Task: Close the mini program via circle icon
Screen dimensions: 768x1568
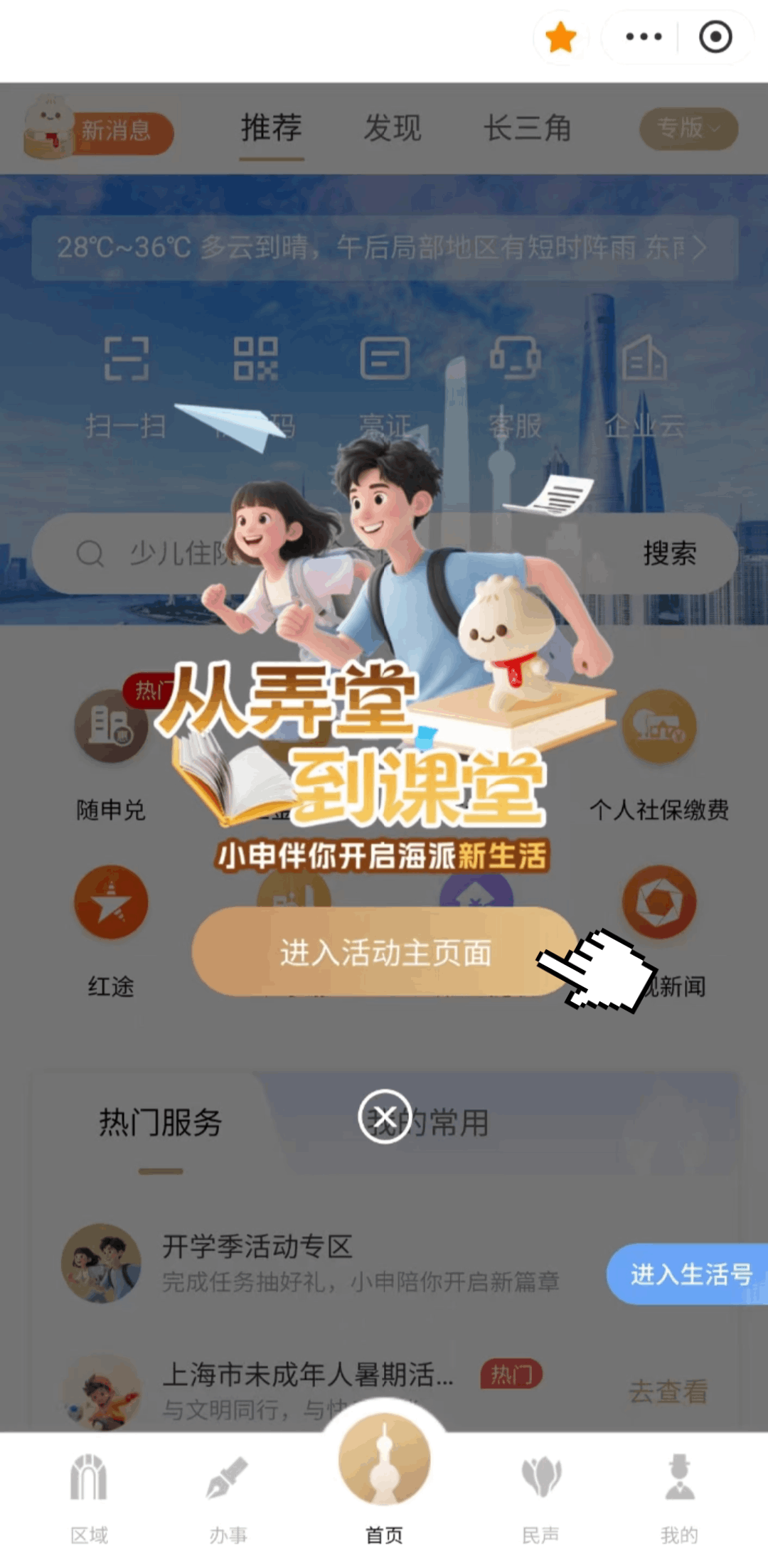Action: (x=715, y=37)
